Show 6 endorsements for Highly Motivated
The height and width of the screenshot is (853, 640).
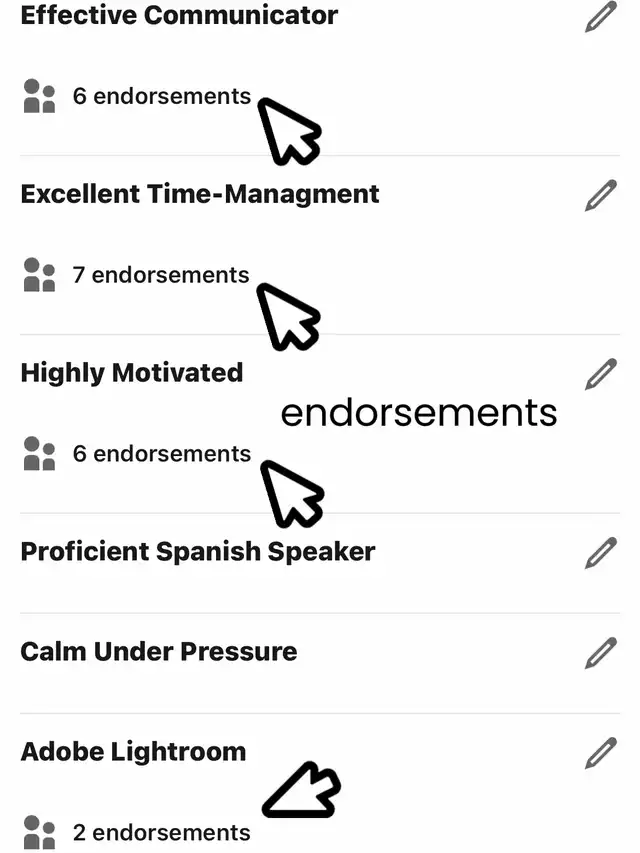pos(160,454)
